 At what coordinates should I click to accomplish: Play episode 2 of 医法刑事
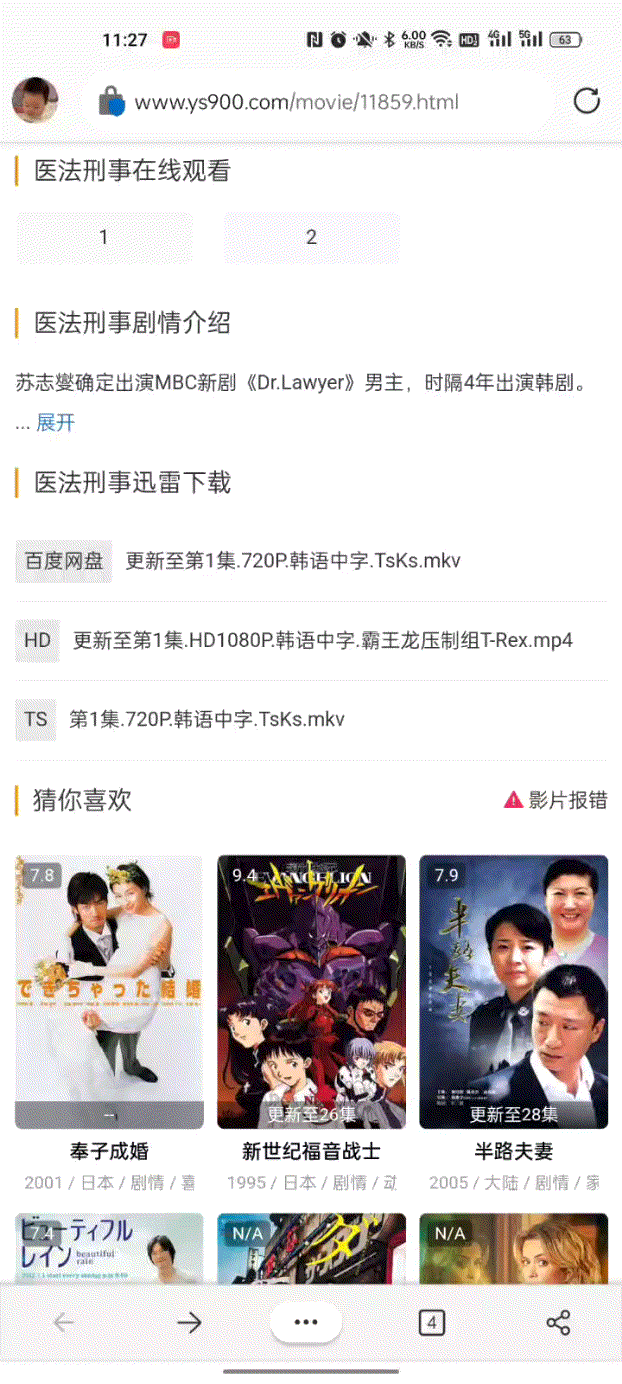click(311, 238)
